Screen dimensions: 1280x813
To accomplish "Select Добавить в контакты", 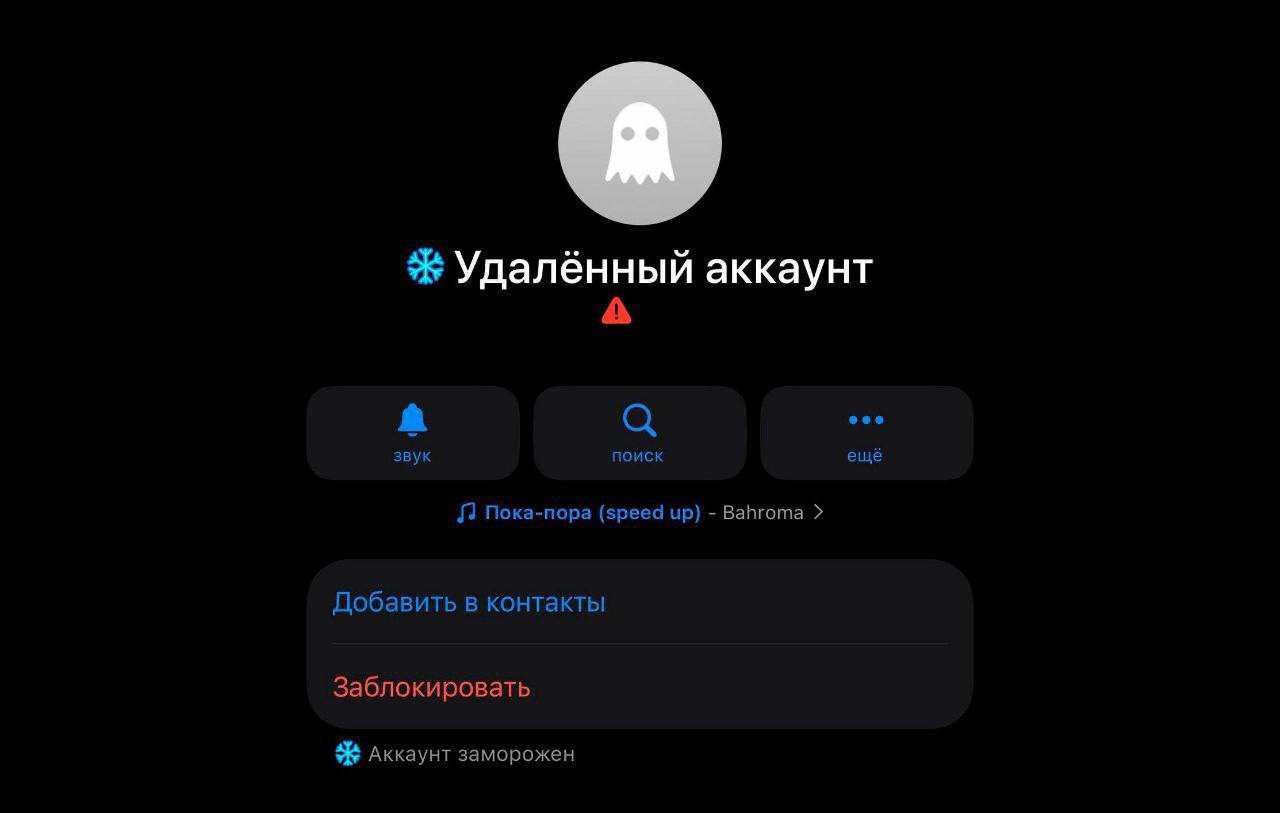I will 469,603.
